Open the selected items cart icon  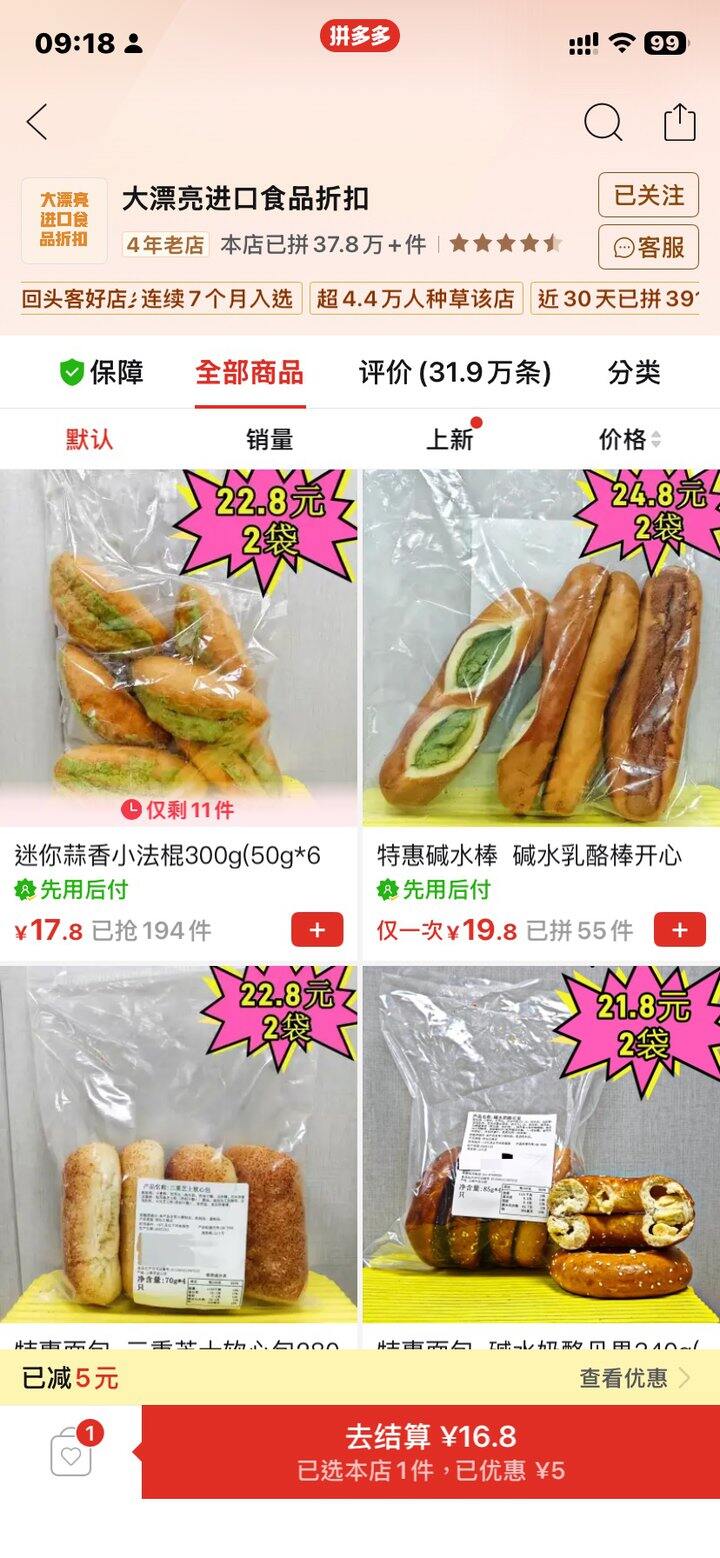(x=72, y=1451)
